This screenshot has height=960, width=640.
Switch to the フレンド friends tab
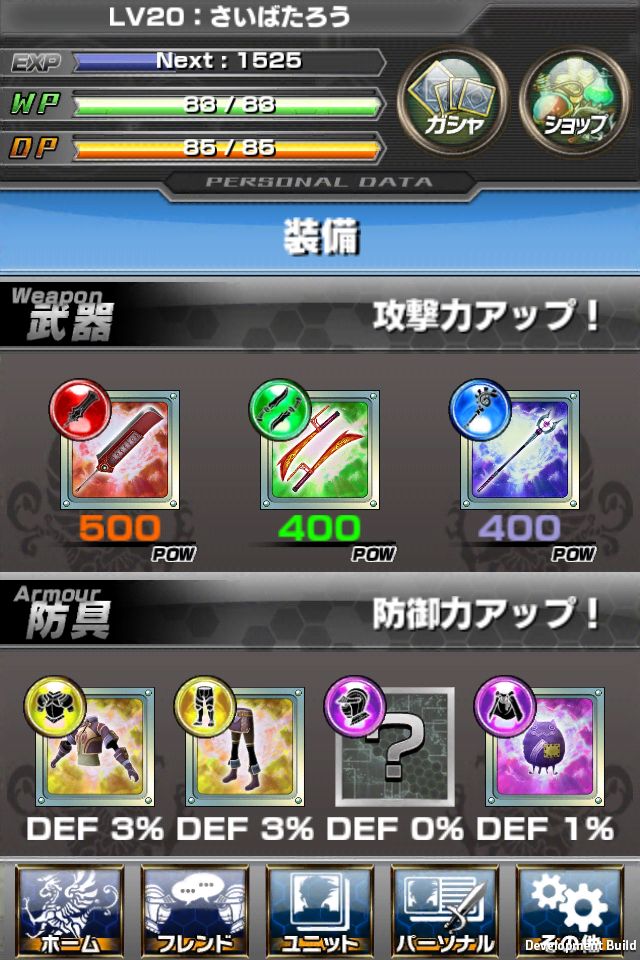click(194, 910)
